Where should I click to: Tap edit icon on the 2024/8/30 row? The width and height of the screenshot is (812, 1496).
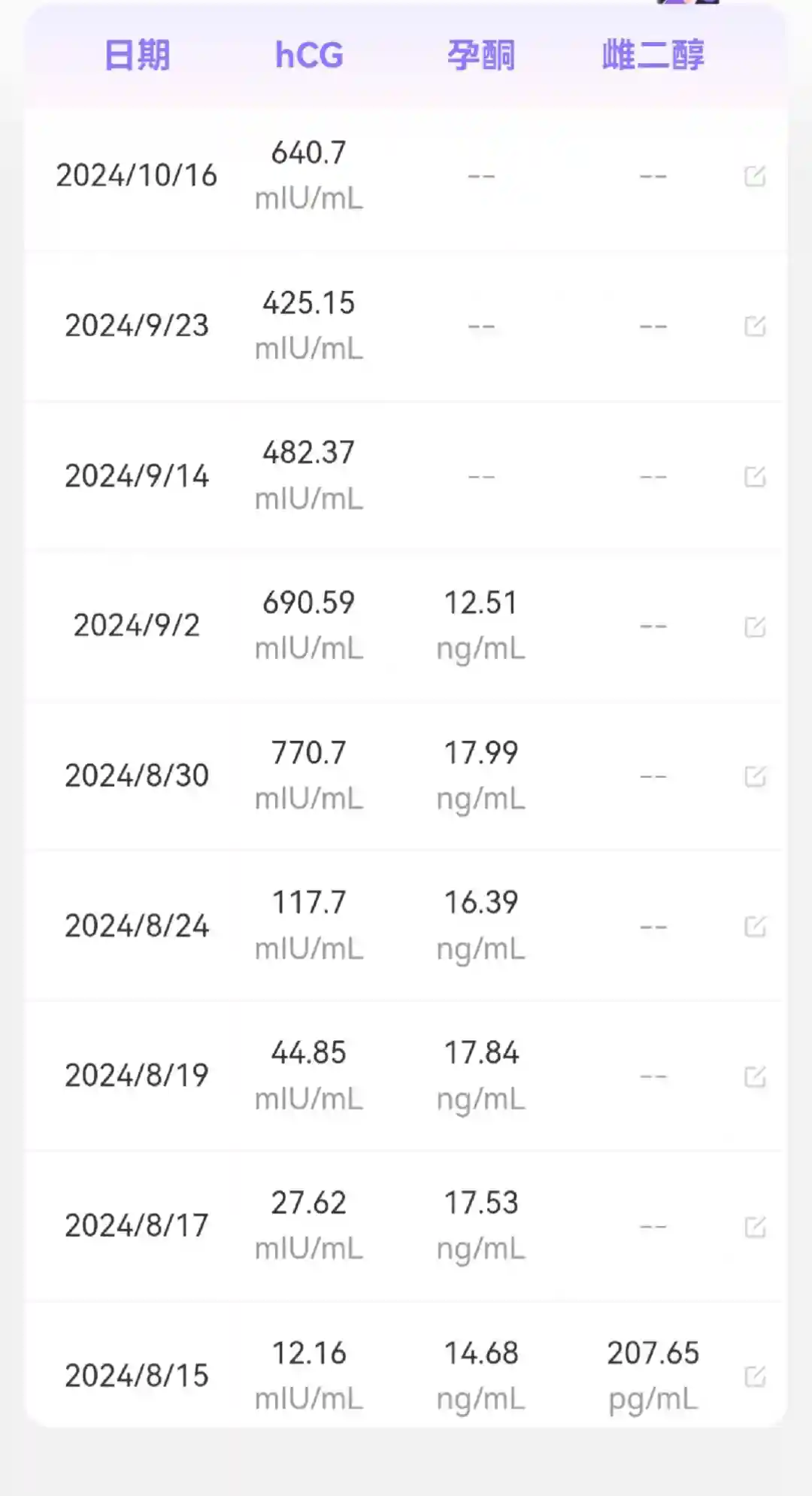pos(755,776)
